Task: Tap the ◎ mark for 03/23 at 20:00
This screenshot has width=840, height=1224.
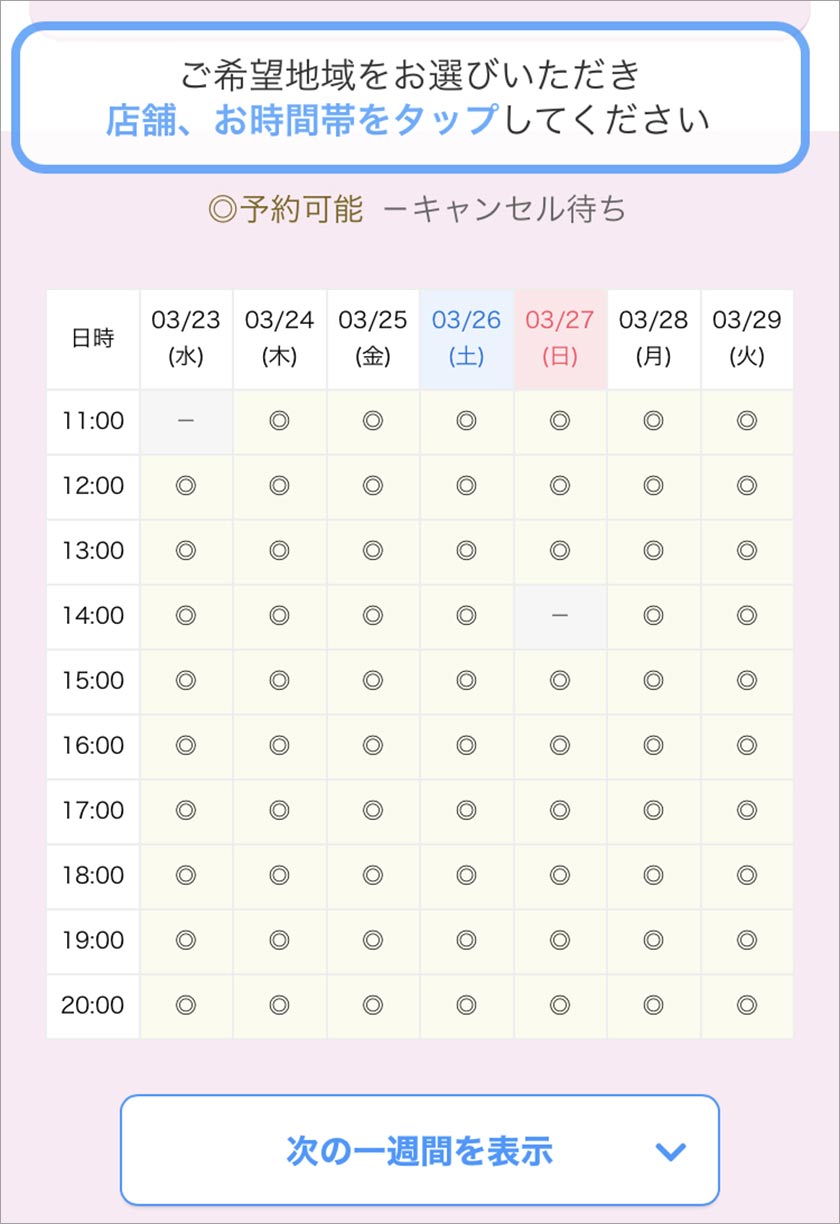Action: point(186,1006)
